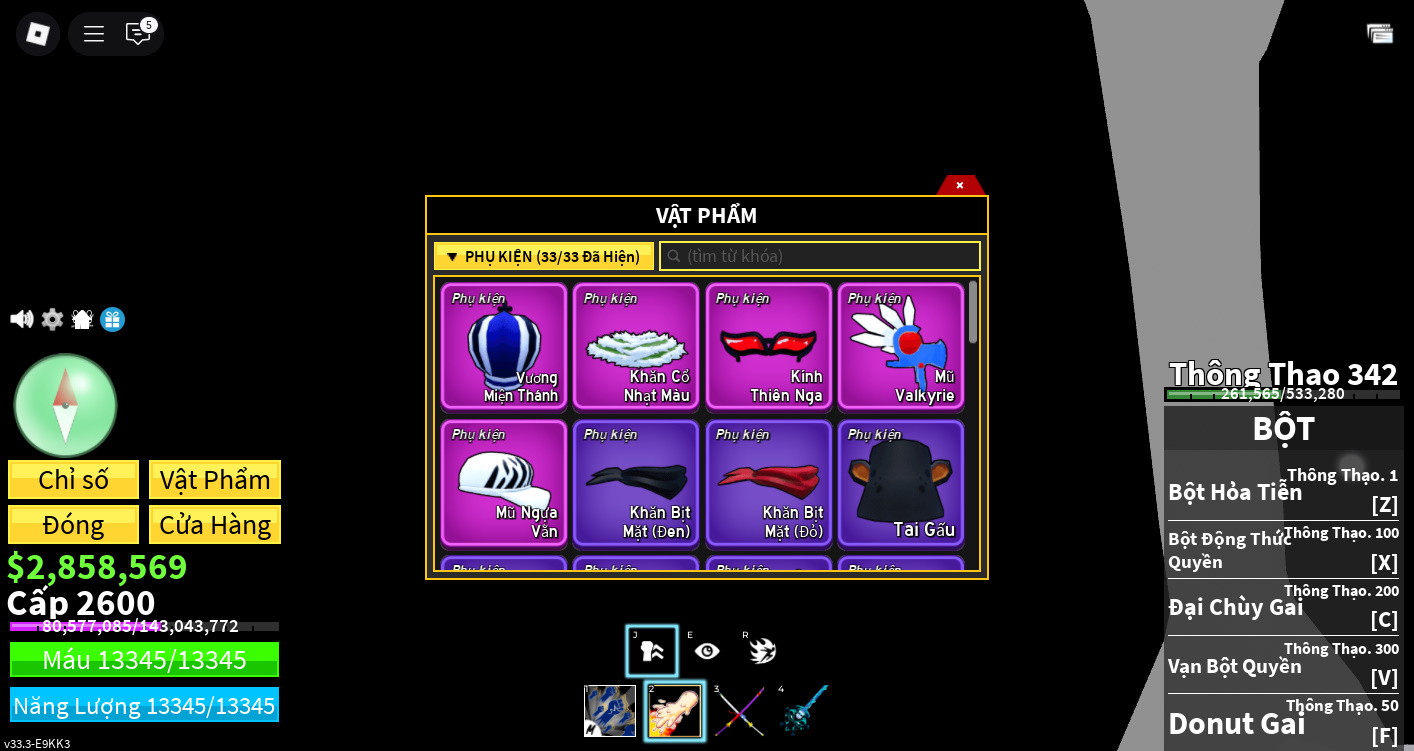1414x751 pixels.
Task: Tap the Đóng button
Action: (x=73, y=525)
